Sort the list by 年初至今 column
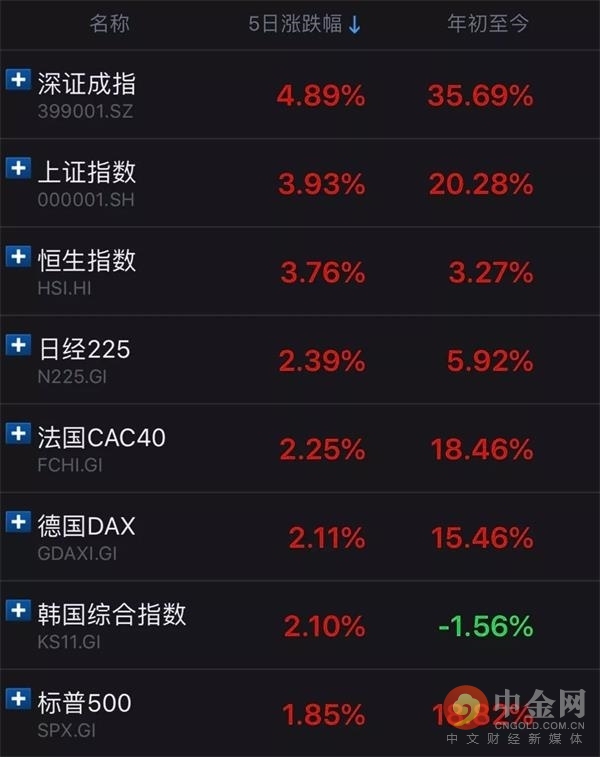The image size is (600, 757). [487, 24]
